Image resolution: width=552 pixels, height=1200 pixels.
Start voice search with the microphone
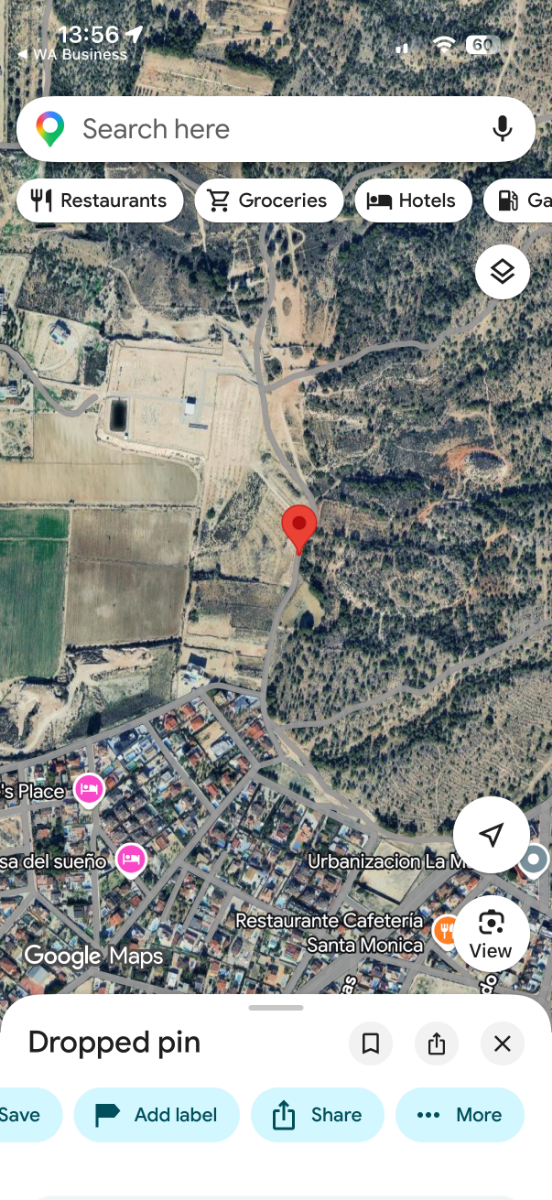[502, 129]
